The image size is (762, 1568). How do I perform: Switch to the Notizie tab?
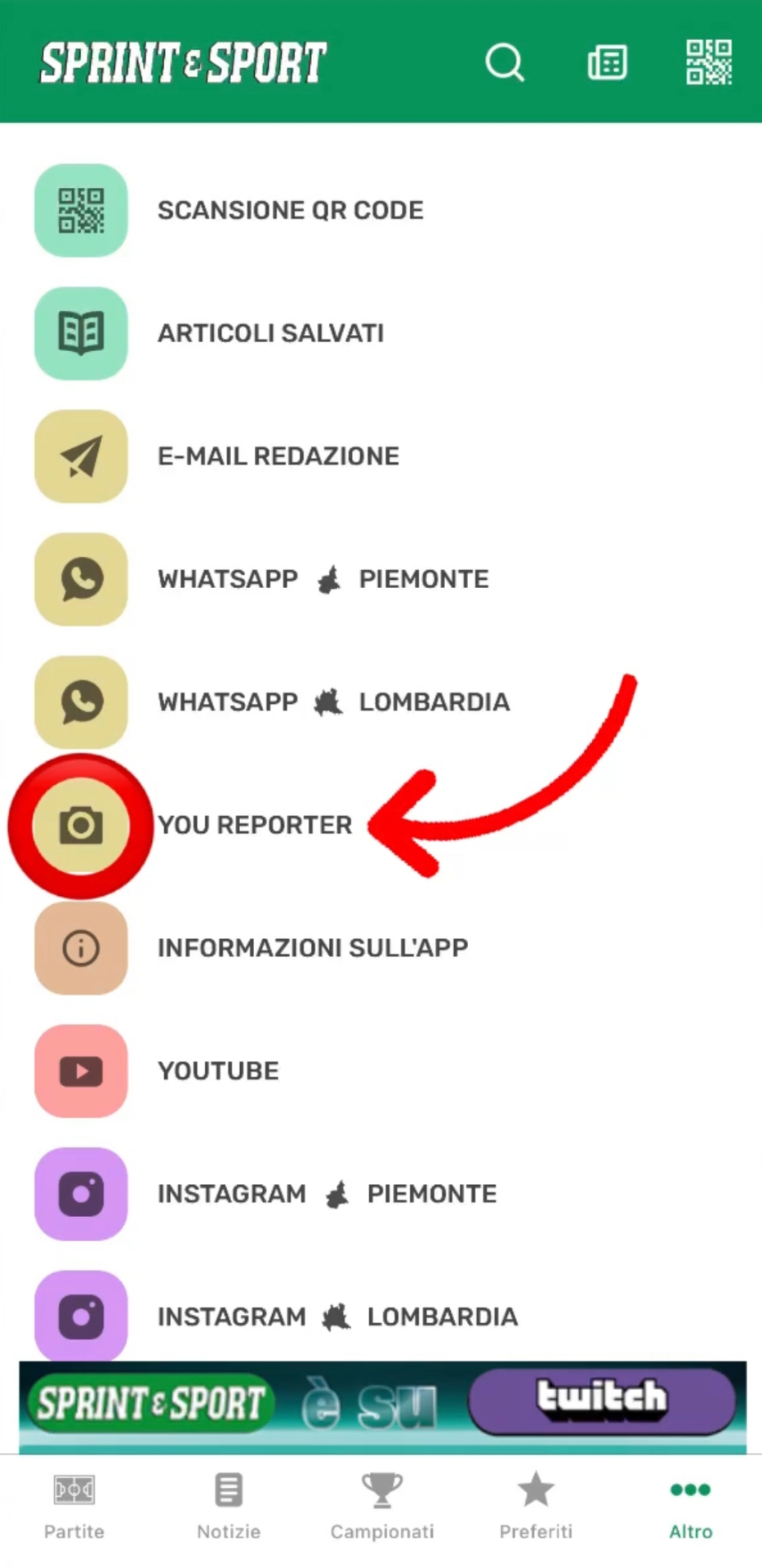(x=229, y=1507)
